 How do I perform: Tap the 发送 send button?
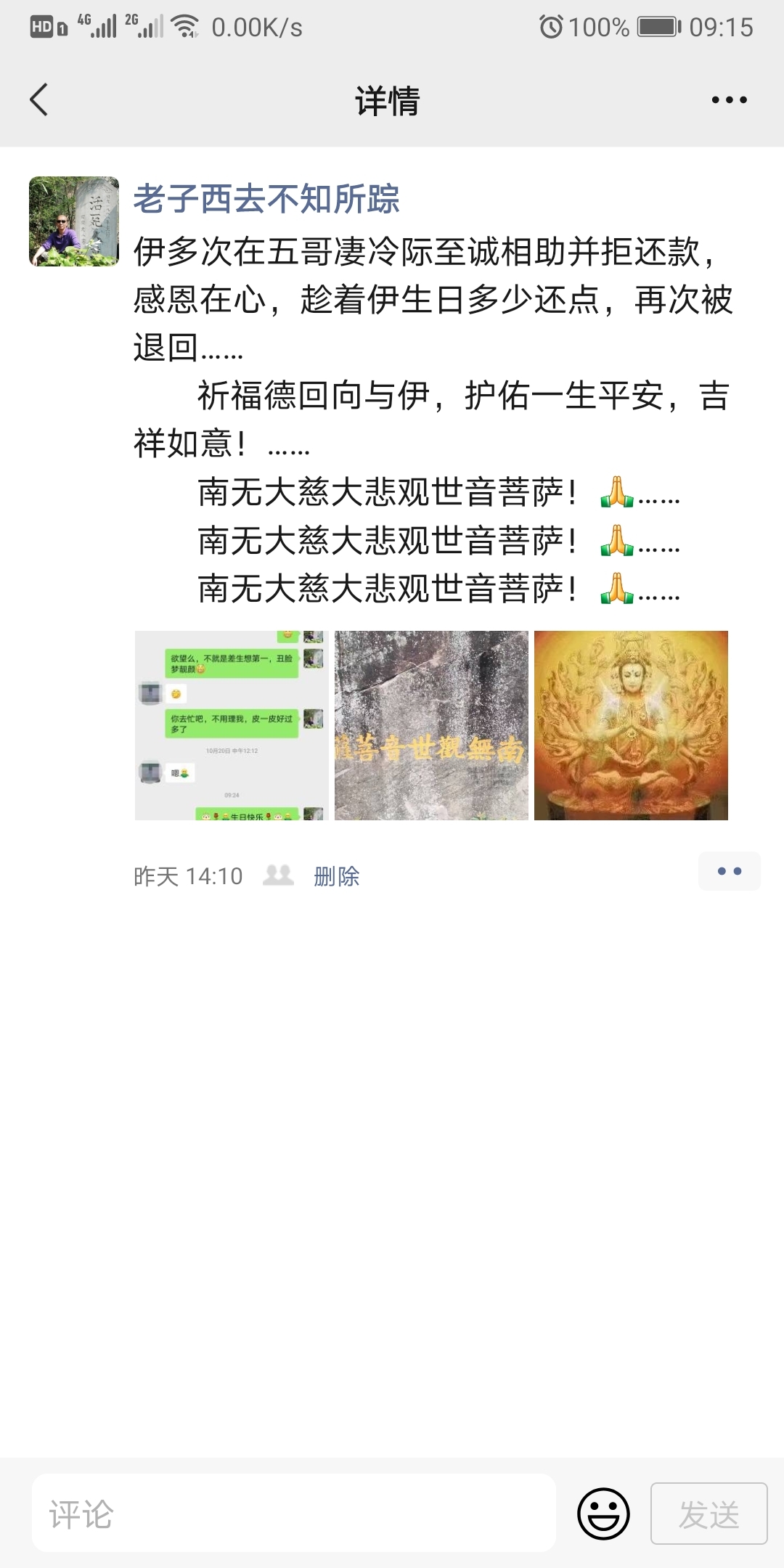pos(709,1514)
